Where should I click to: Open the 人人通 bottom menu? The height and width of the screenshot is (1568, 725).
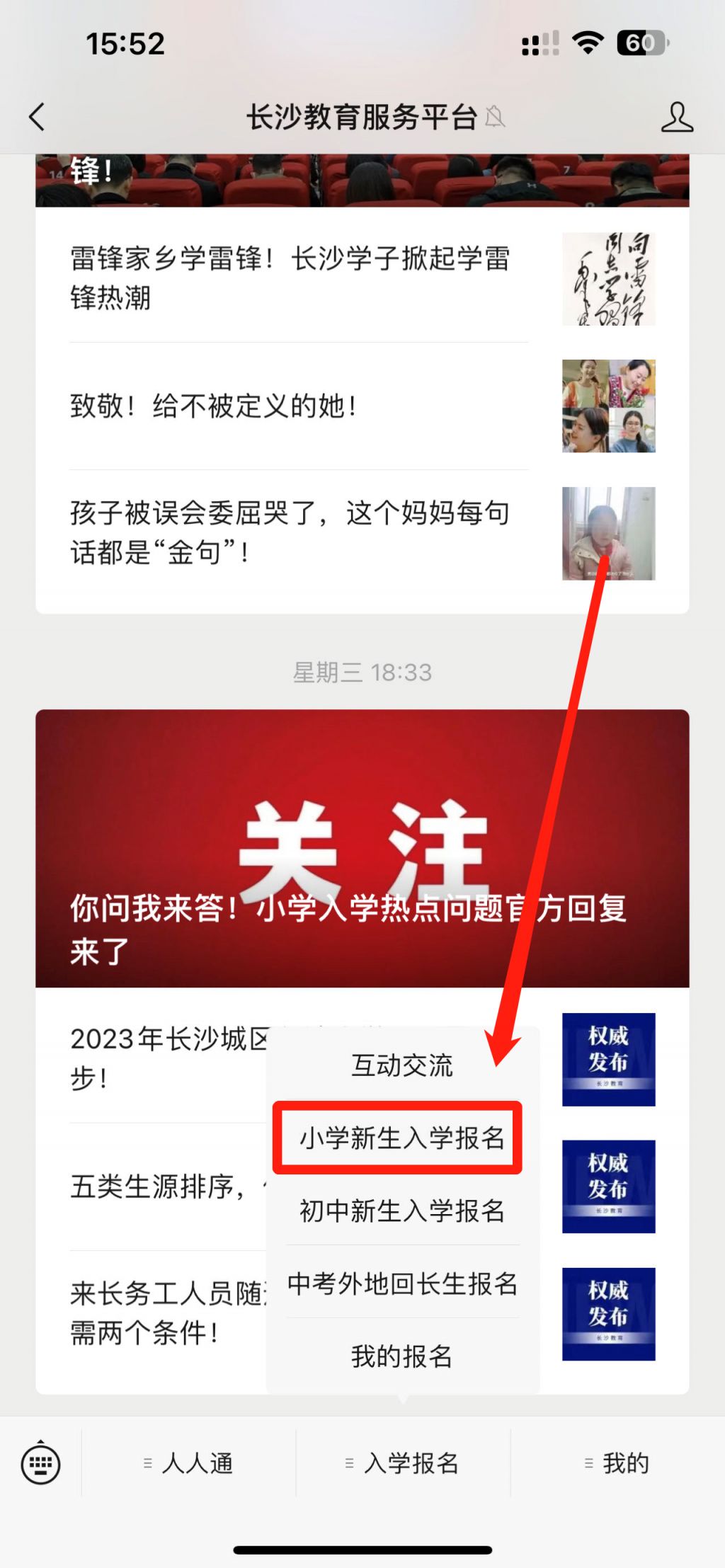[x=189, y=1463]
